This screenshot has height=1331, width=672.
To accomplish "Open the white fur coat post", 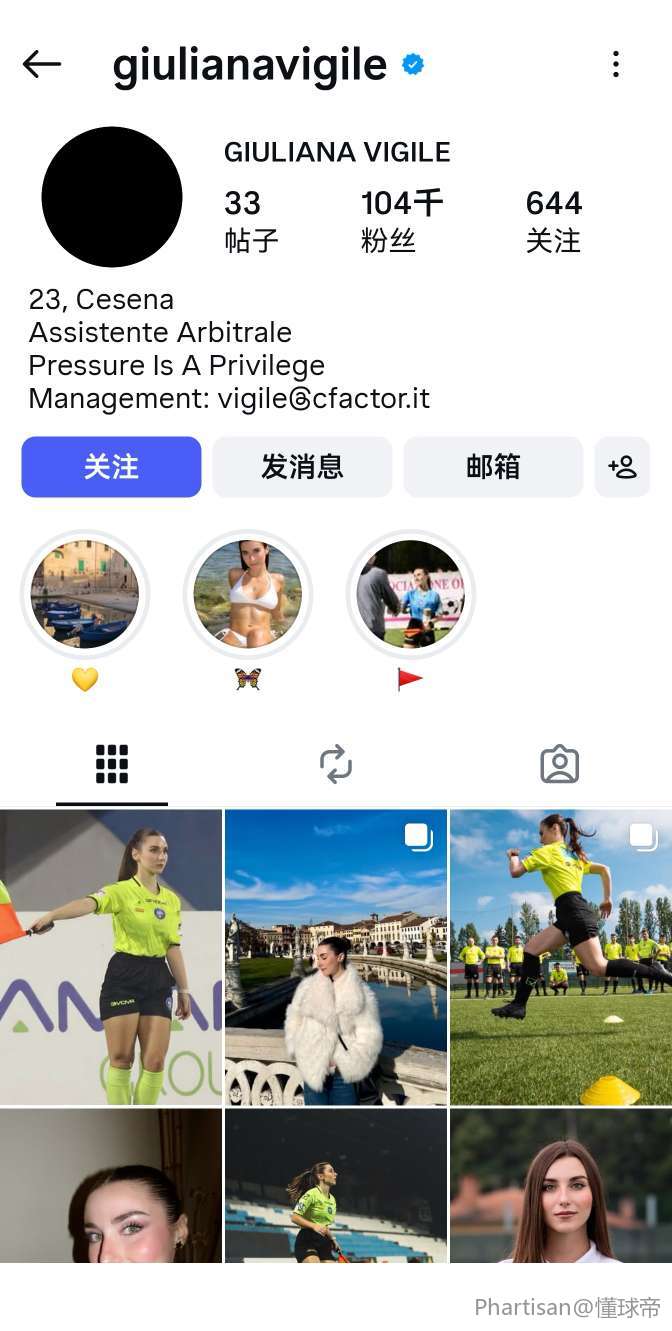I will (x=336, y=956).
